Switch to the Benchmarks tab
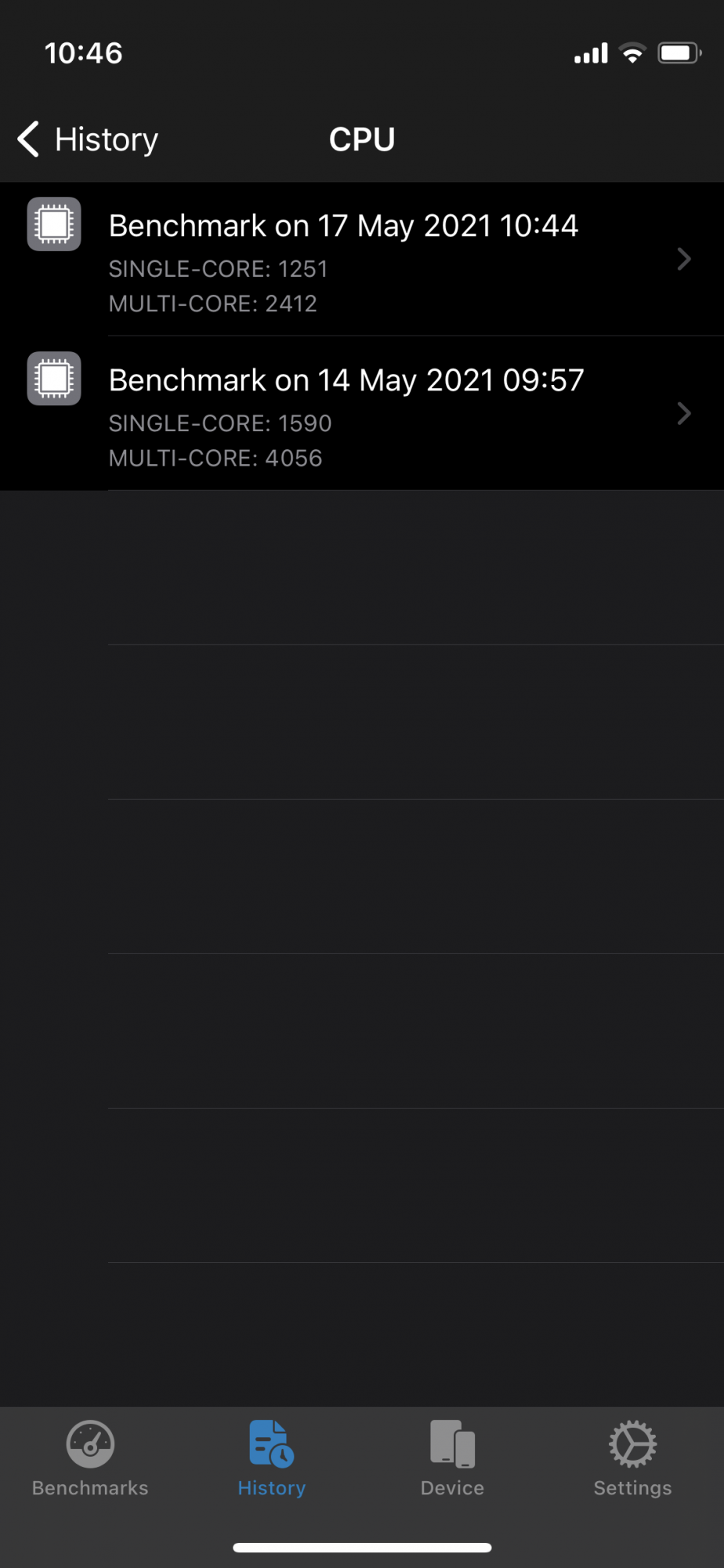Screen dimensions: 724x1568 point(90,1458)
